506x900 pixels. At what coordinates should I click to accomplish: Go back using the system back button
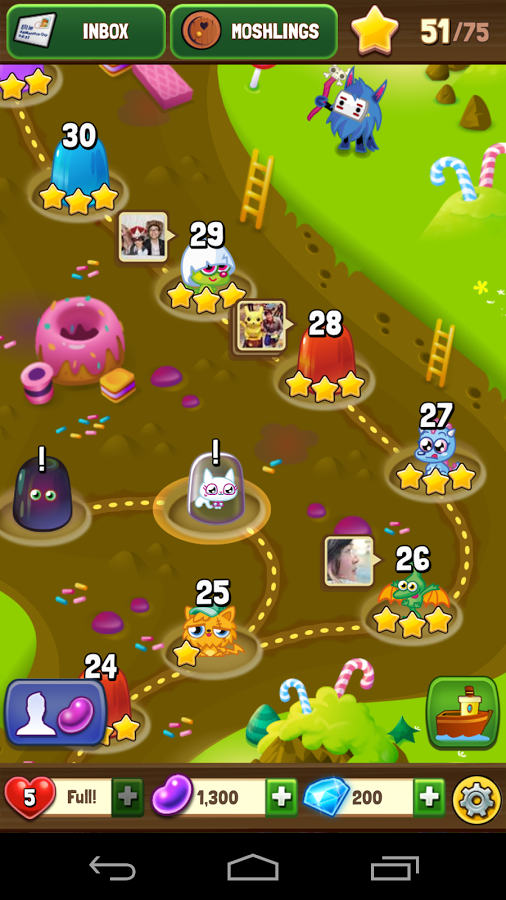click(112, 868)
